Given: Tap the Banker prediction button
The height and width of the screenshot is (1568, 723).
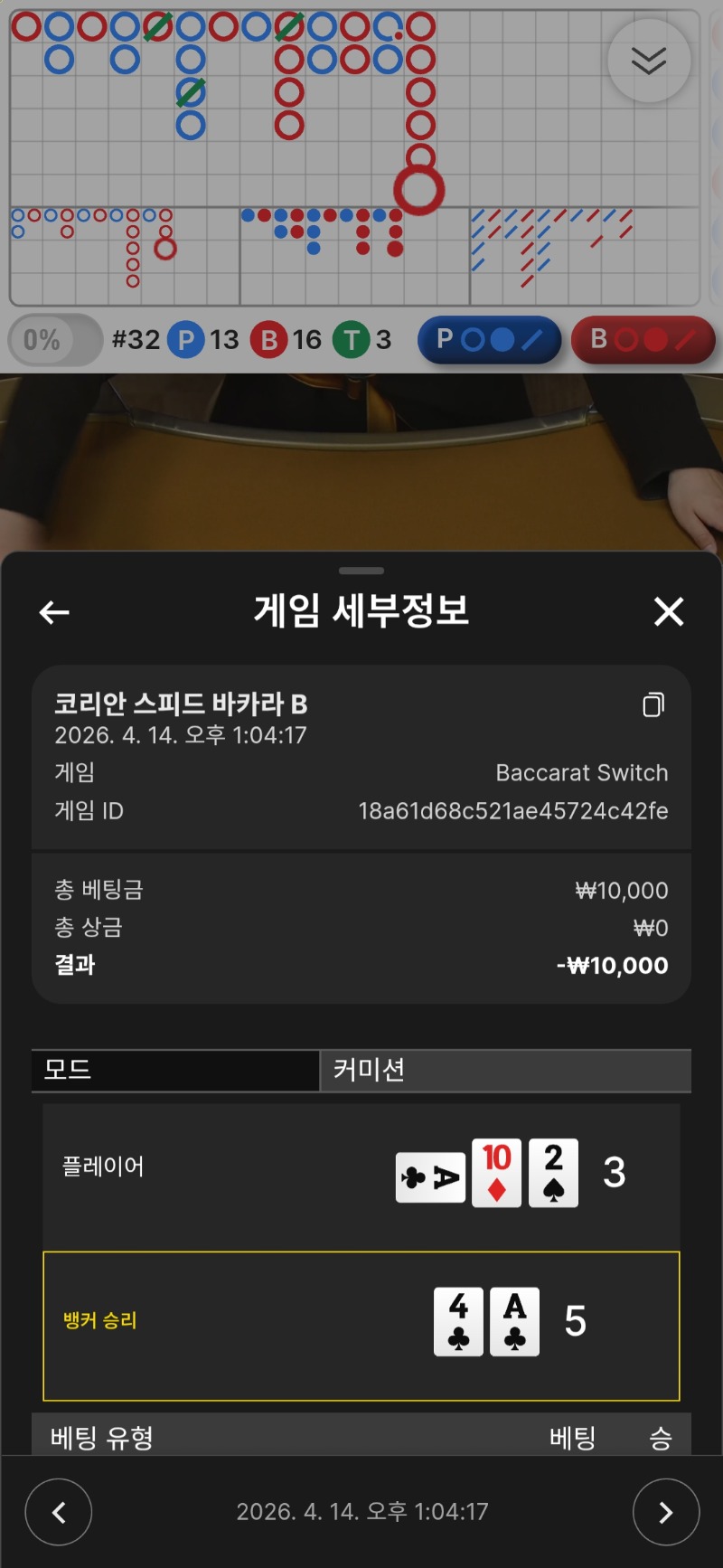Looking at the screenshot, I should (643, 340).
